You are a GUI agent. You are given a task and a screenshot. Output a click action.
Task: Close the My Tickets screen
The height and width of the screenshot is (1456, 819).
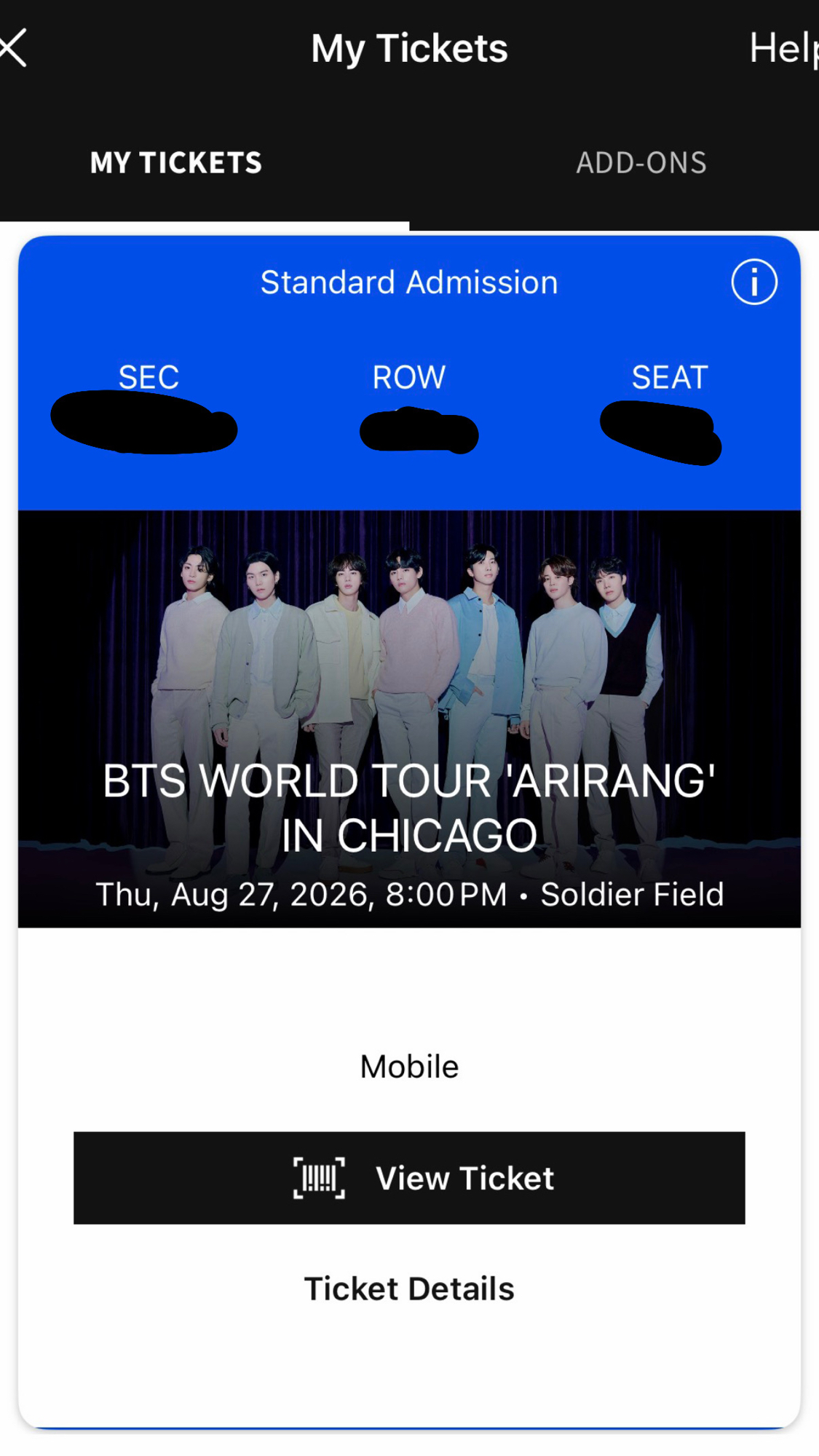click(13, 48)
